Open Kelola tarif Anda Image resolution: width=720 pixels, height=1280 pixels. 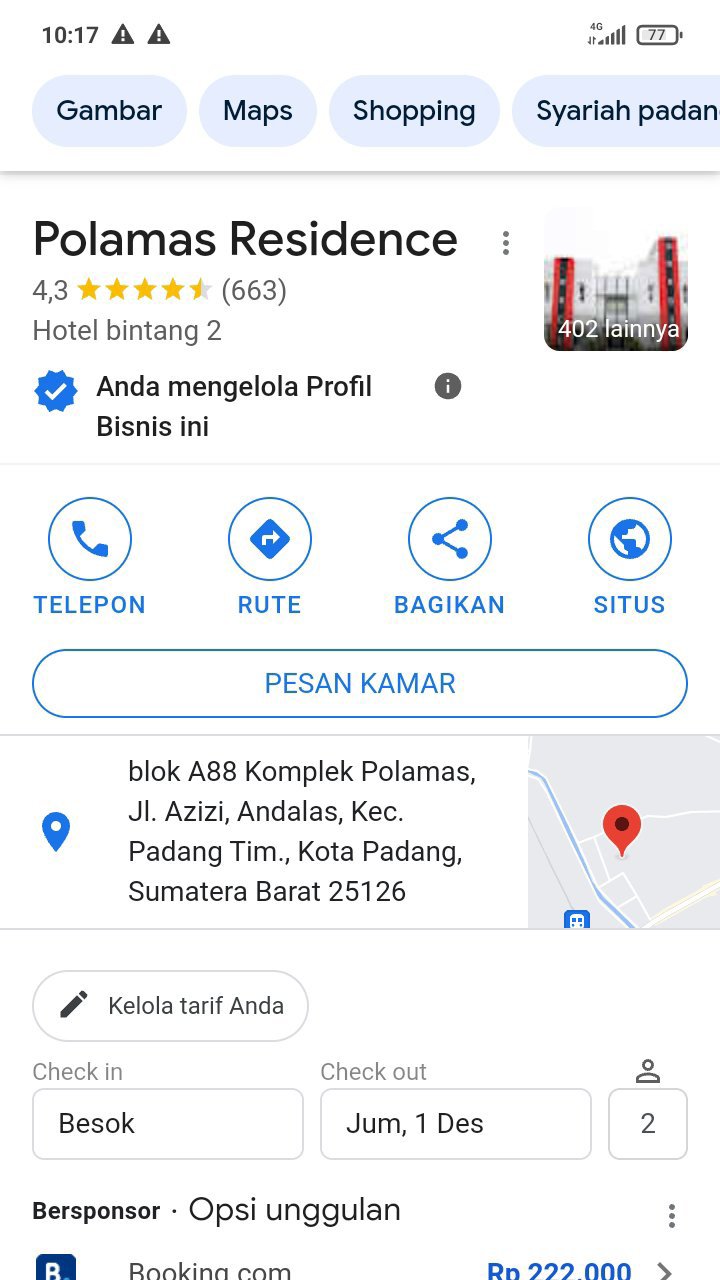click(x=170, y=1006)
